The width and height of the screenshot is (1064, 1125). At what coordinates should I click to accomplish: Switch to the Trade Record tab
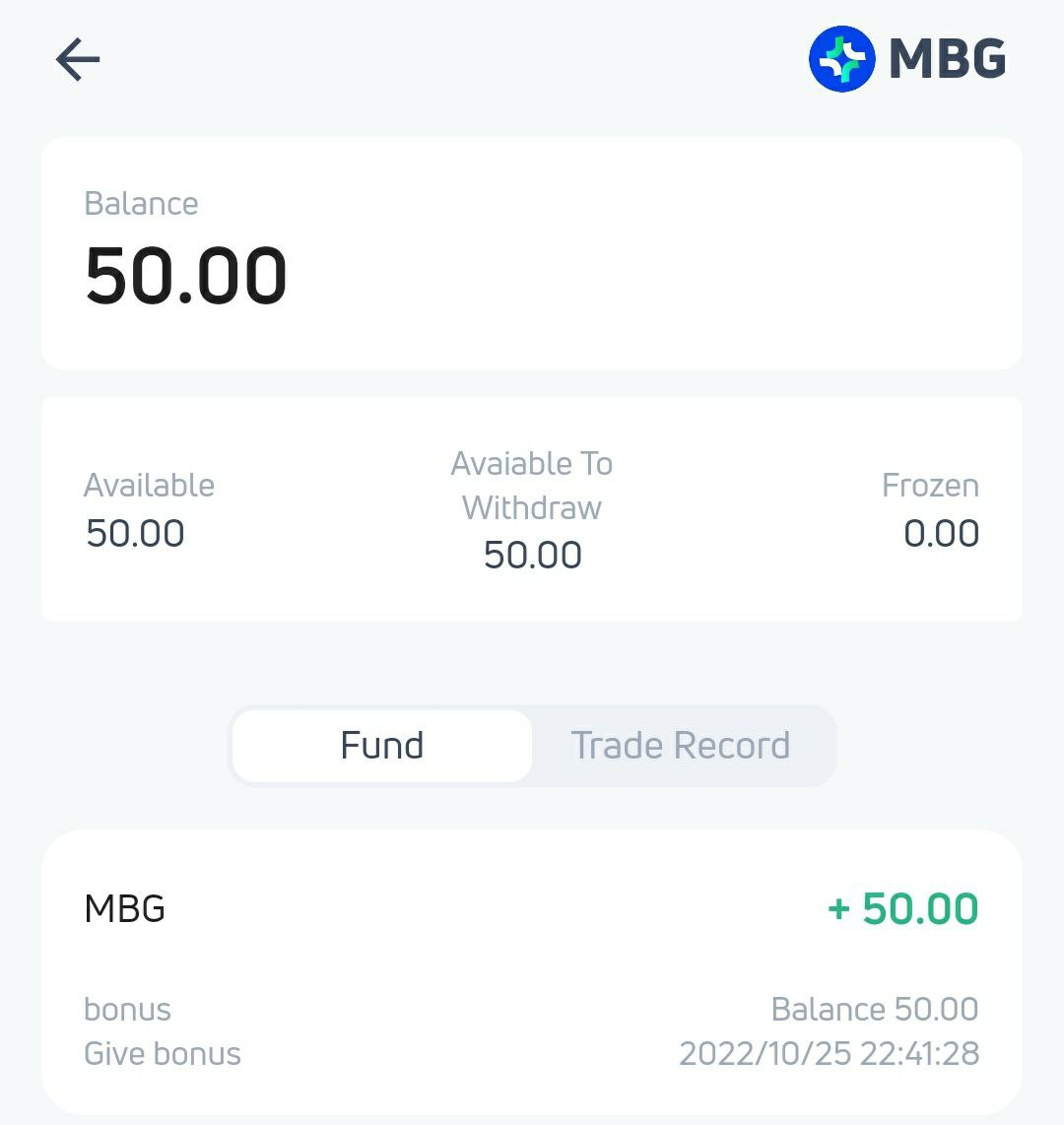pyautogui.click(x=681, y=746)
